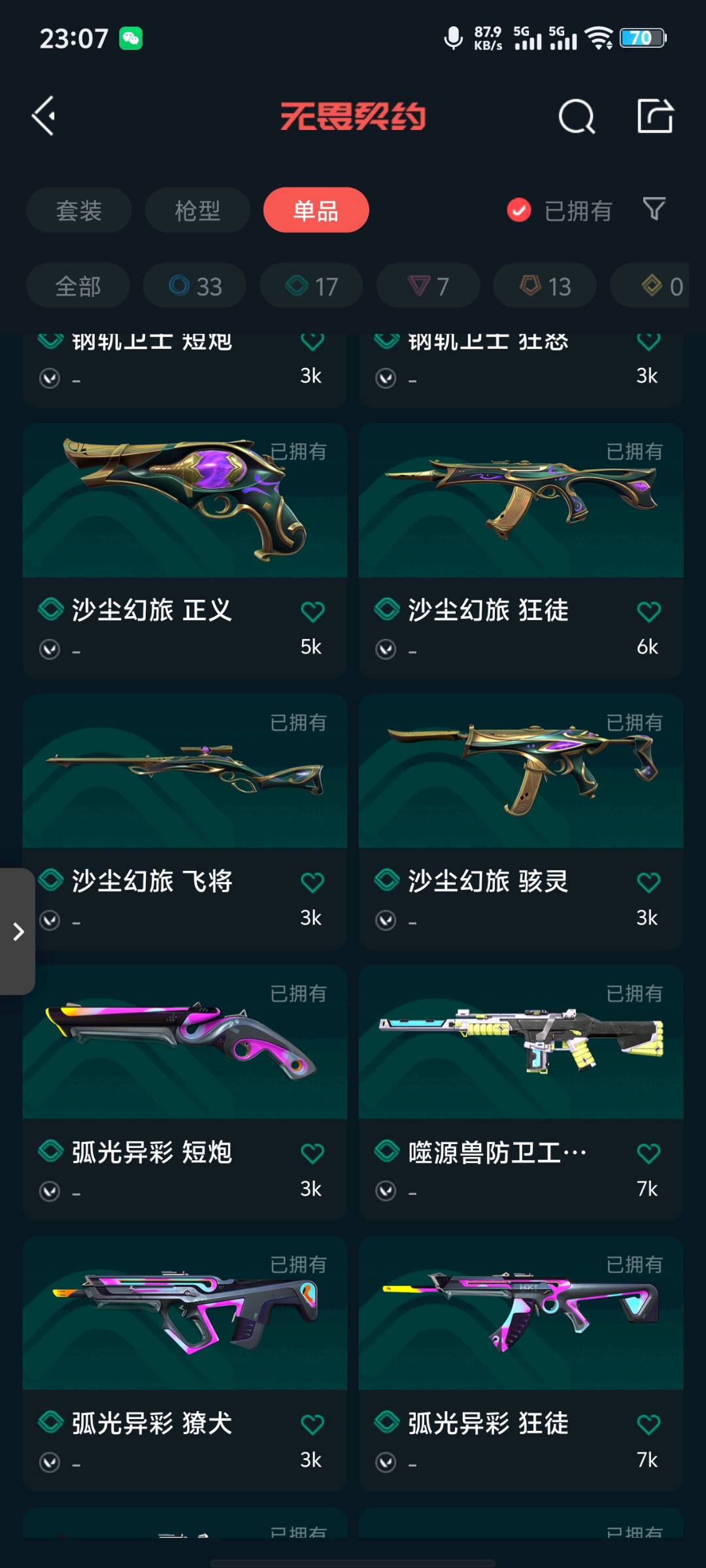Select the 全部 chip
Screen dimensions: 706x1568
click(78, 286)
